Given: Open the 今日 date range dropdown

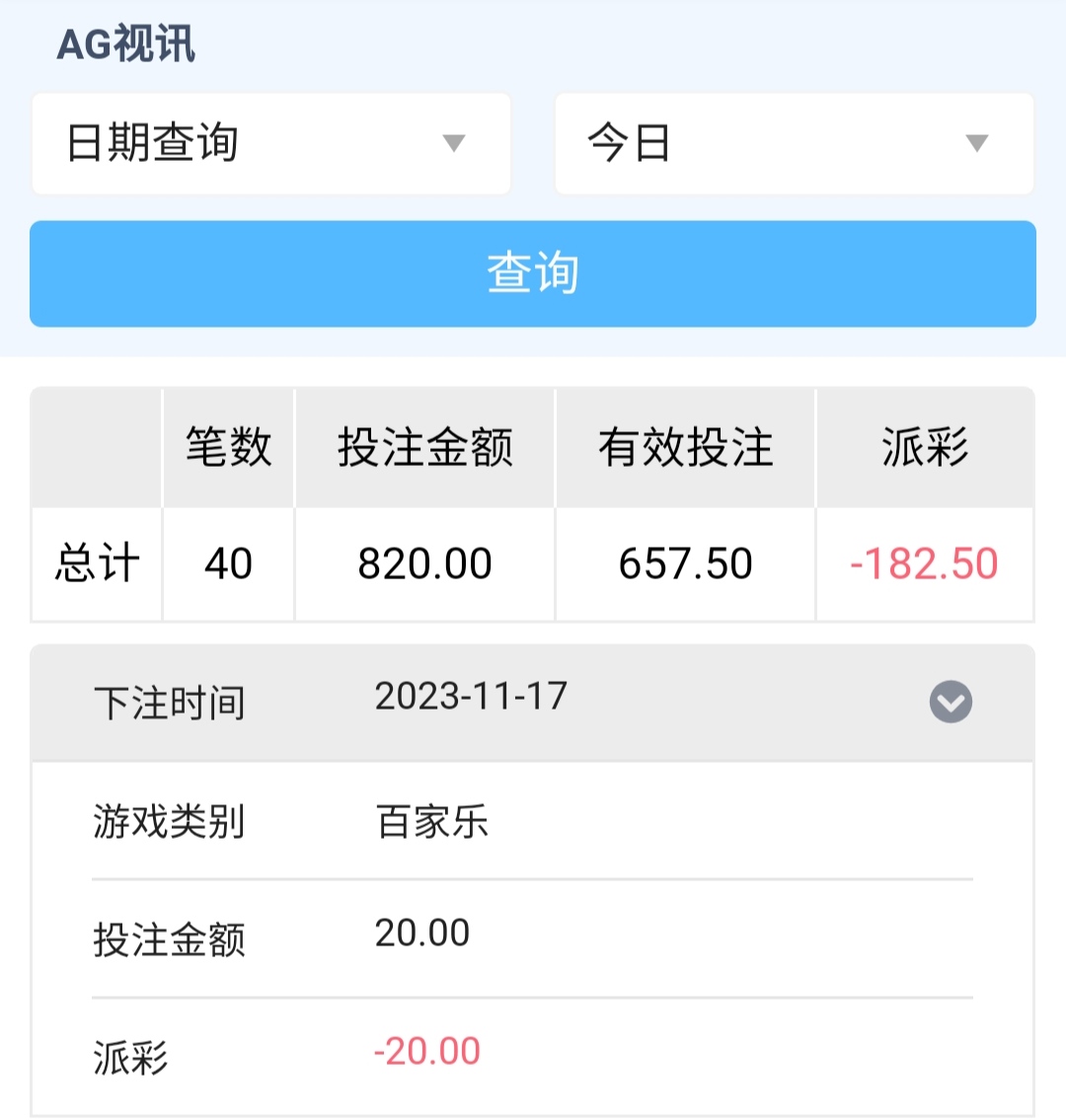Looking at the screenshot, I should (x=794, y=144).
